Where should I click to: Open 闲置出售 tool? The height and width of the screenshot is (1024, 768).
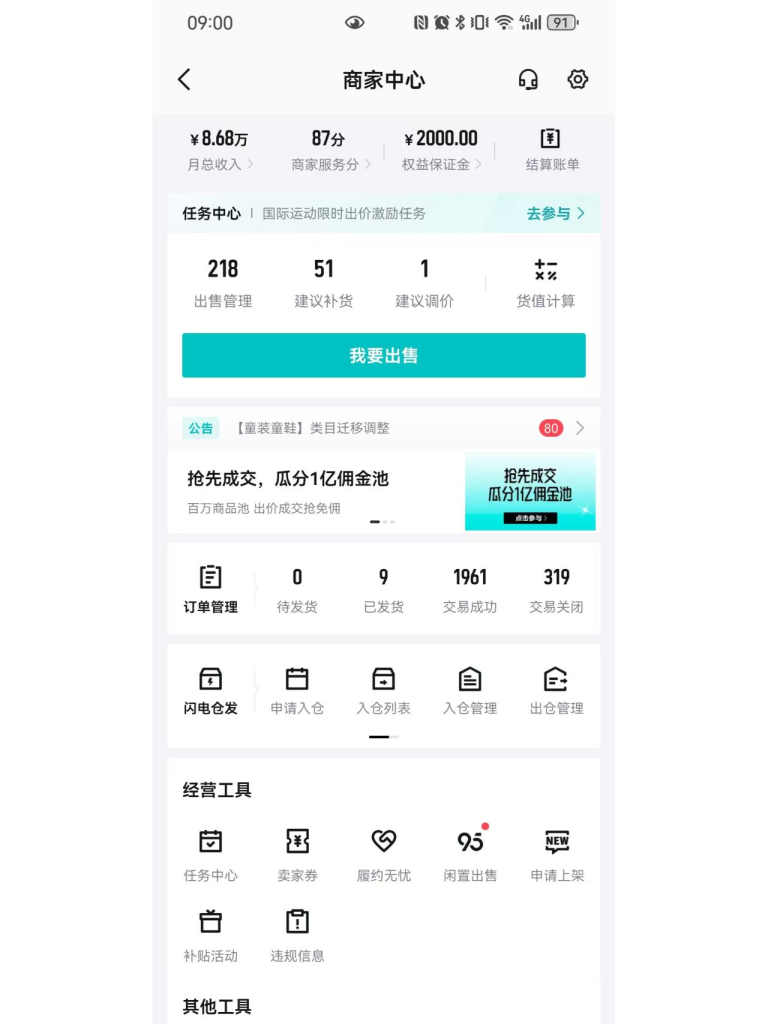click(x=470, y=853)
